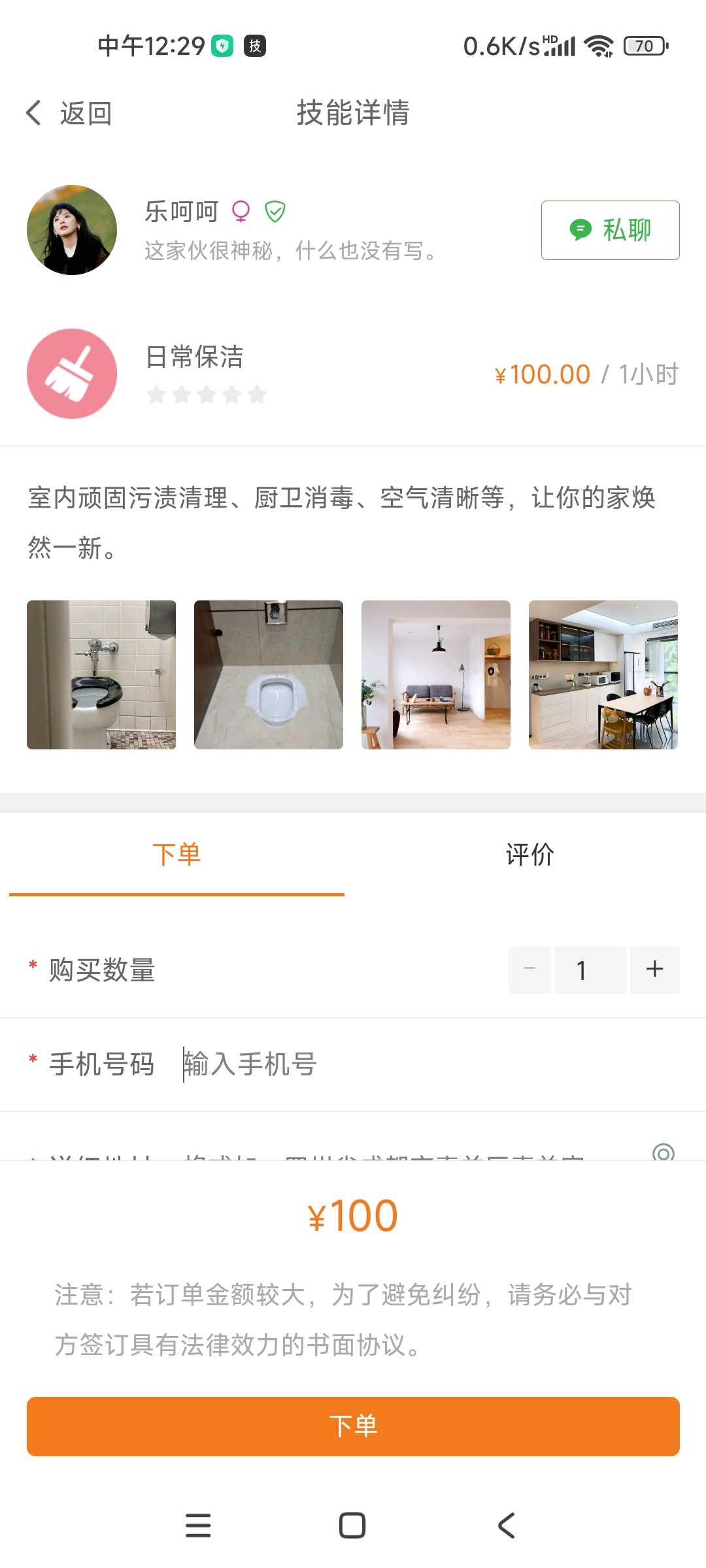This screenshot has height=1568, width=706.
Task: Increase purchase quantity with plus
Action: 654,970
